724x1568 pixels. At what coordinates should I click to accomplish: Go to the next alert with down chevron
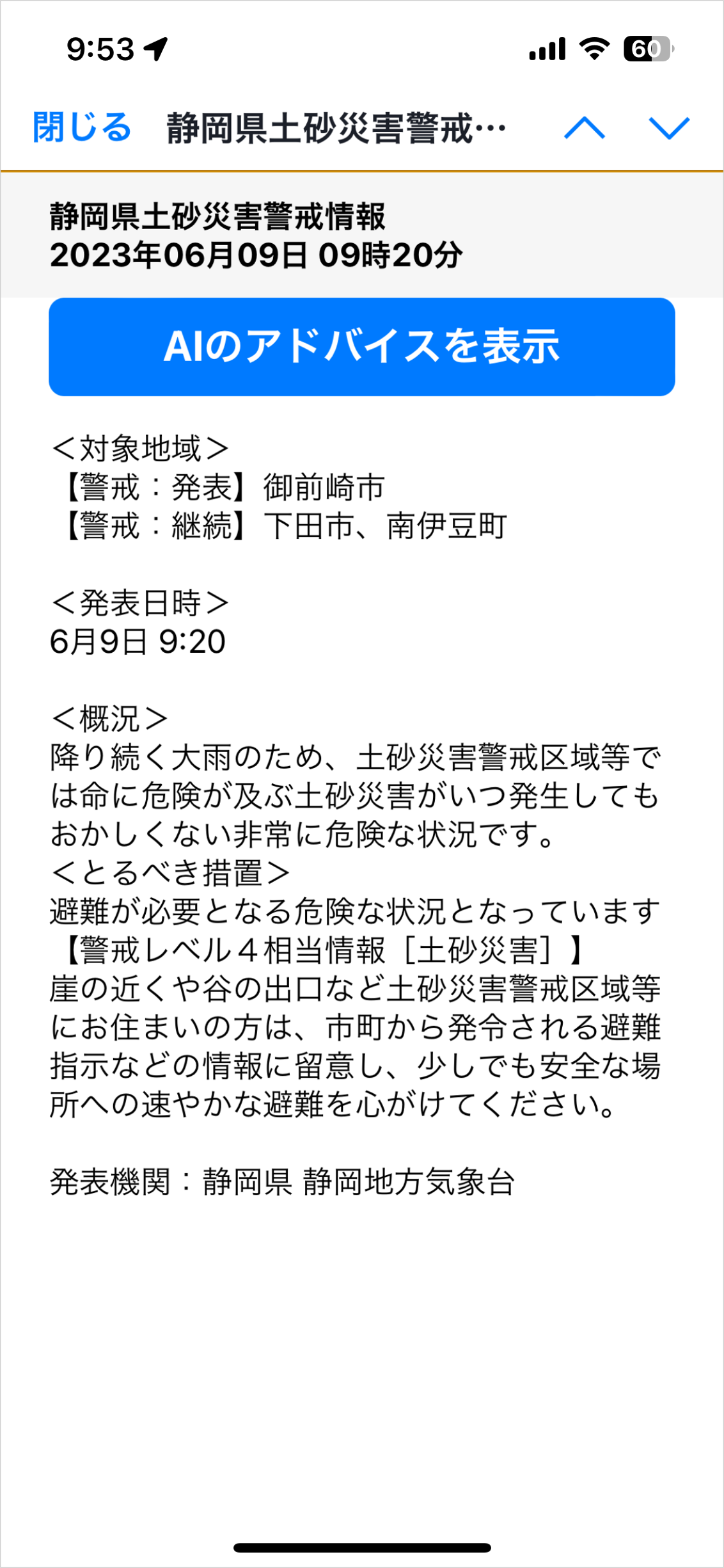(669, 128)
